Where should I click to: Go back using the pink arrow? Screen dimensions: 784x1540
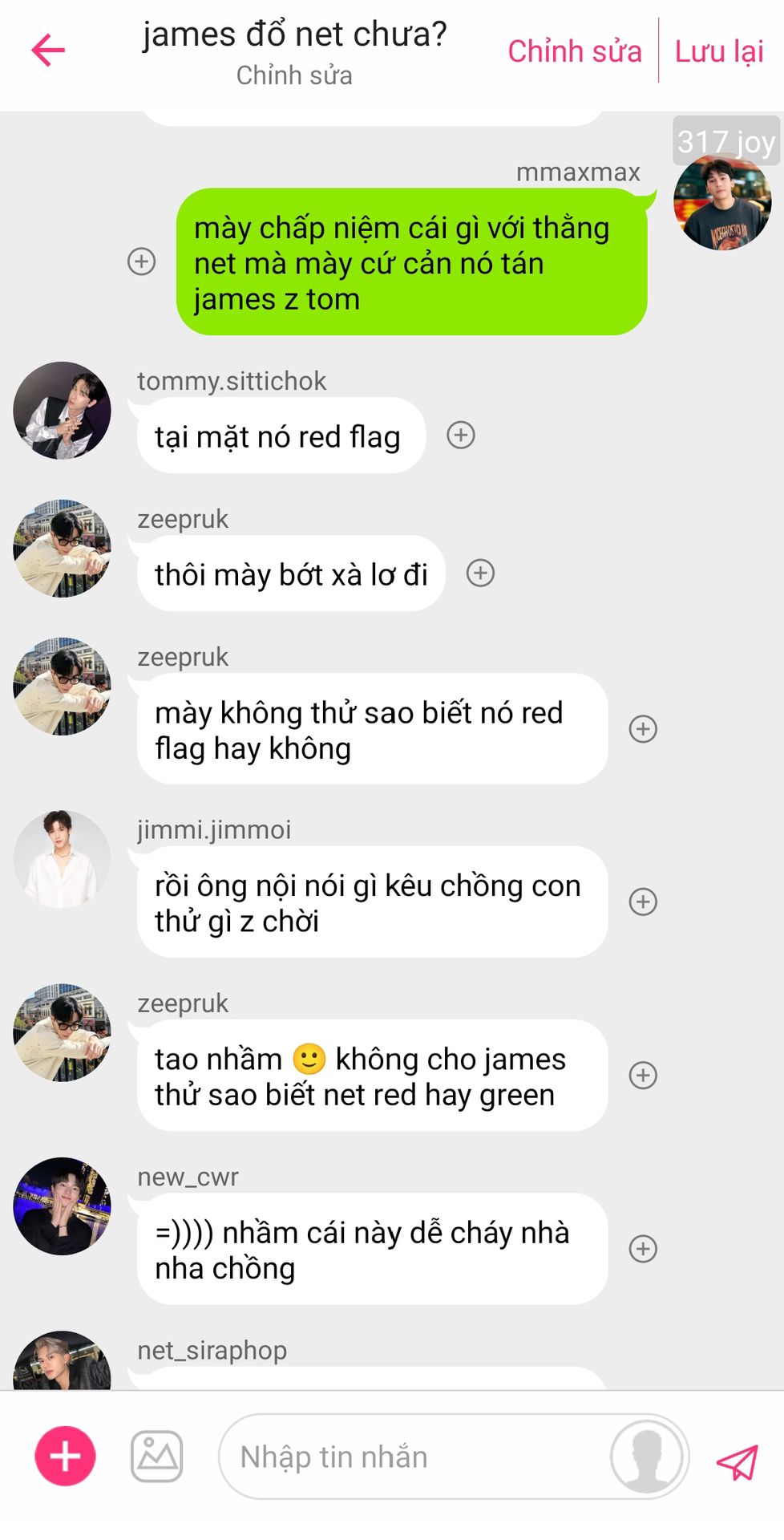pyautogui.click(x=48, y=50)
